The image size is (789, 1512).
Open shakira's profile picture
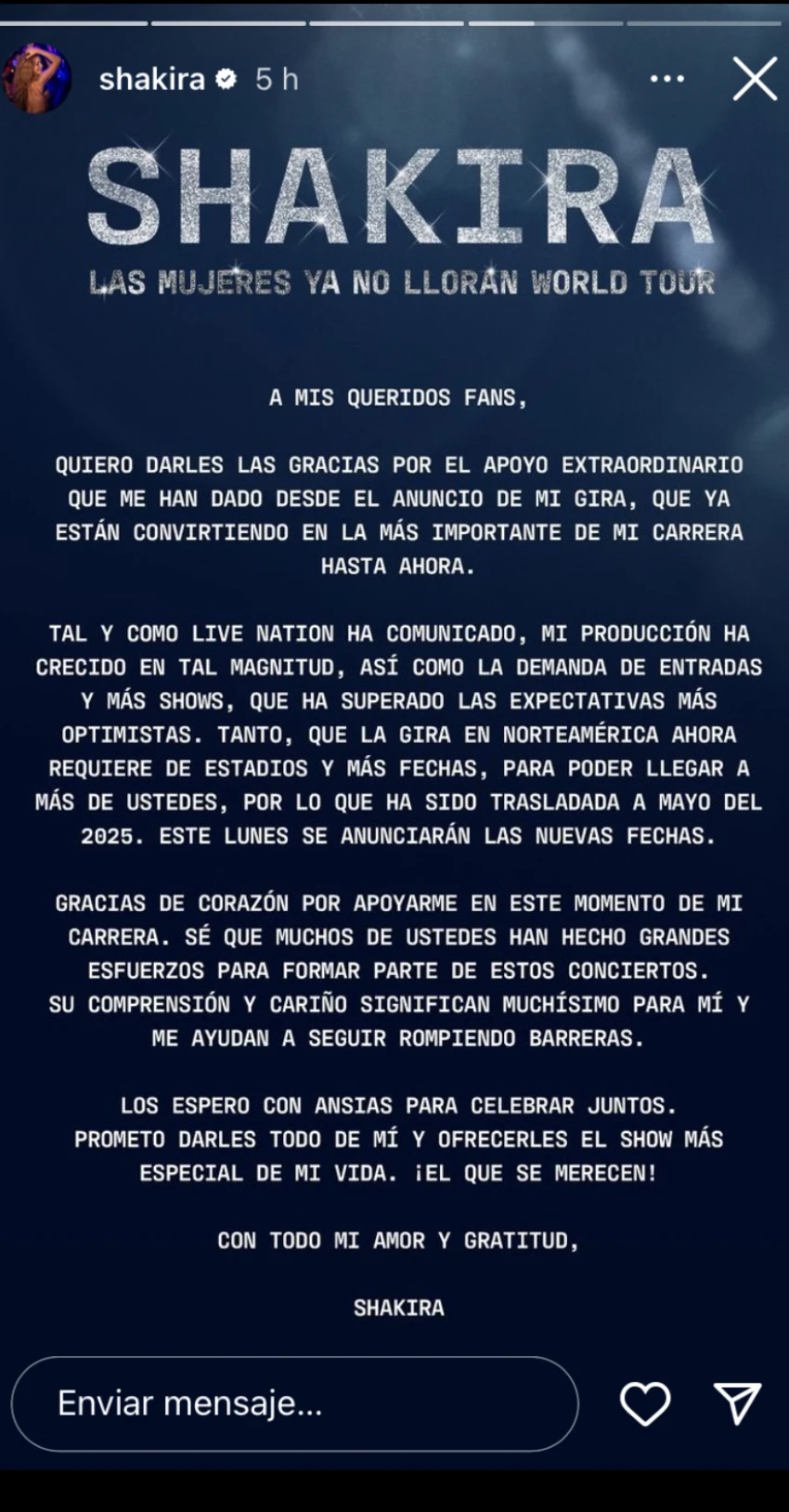pos(37,79)
